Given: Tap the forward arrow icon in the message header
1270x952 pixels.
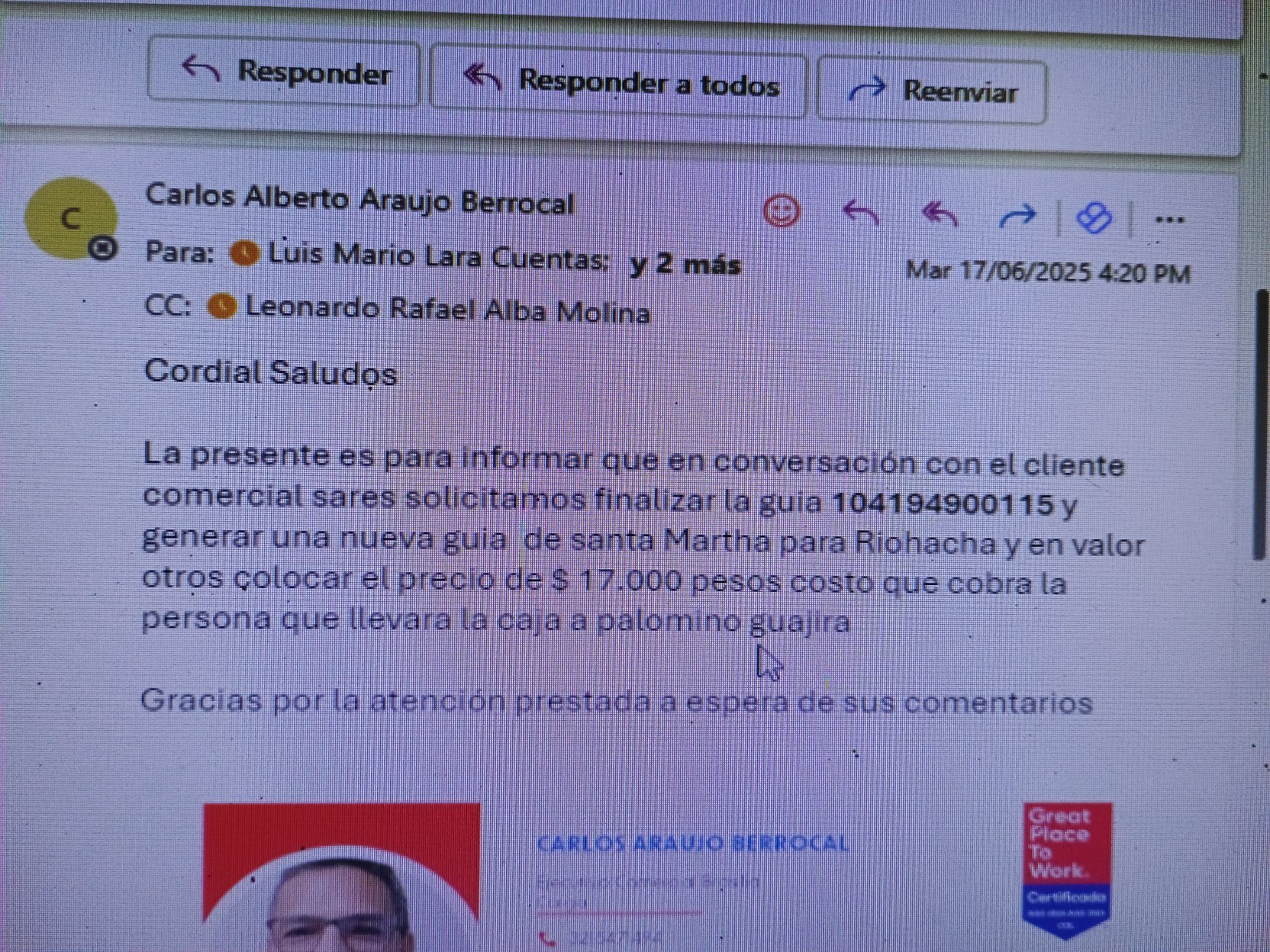Looking at the screenshot, I should click(1018, 217).
